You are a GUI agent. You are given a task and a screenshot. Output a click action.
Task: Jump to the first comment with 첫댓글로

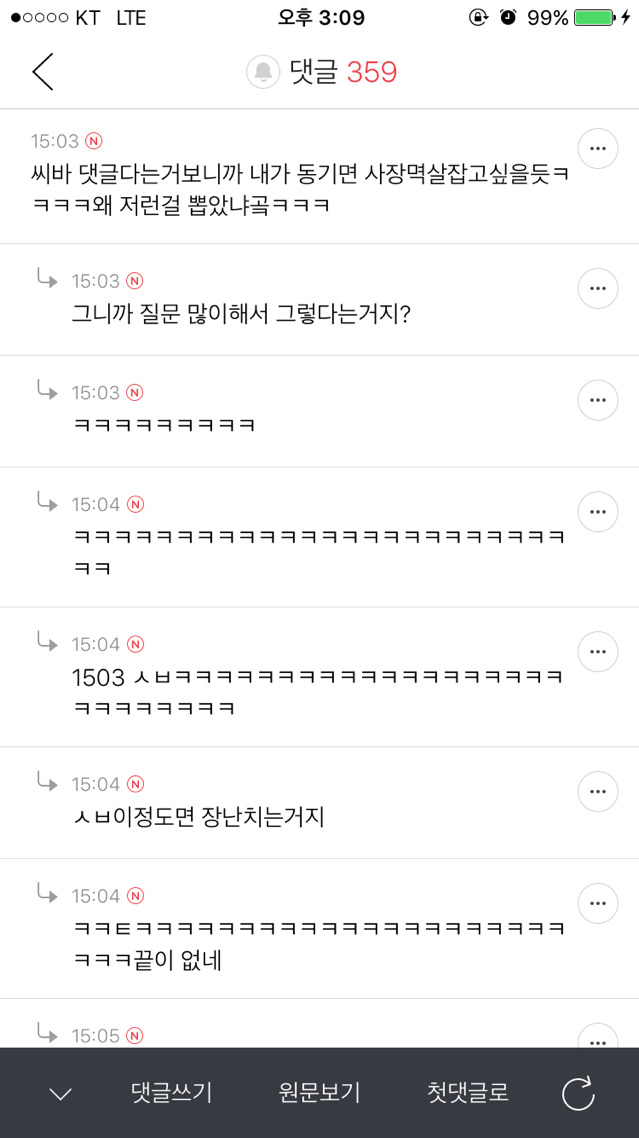pos(467,1093)
